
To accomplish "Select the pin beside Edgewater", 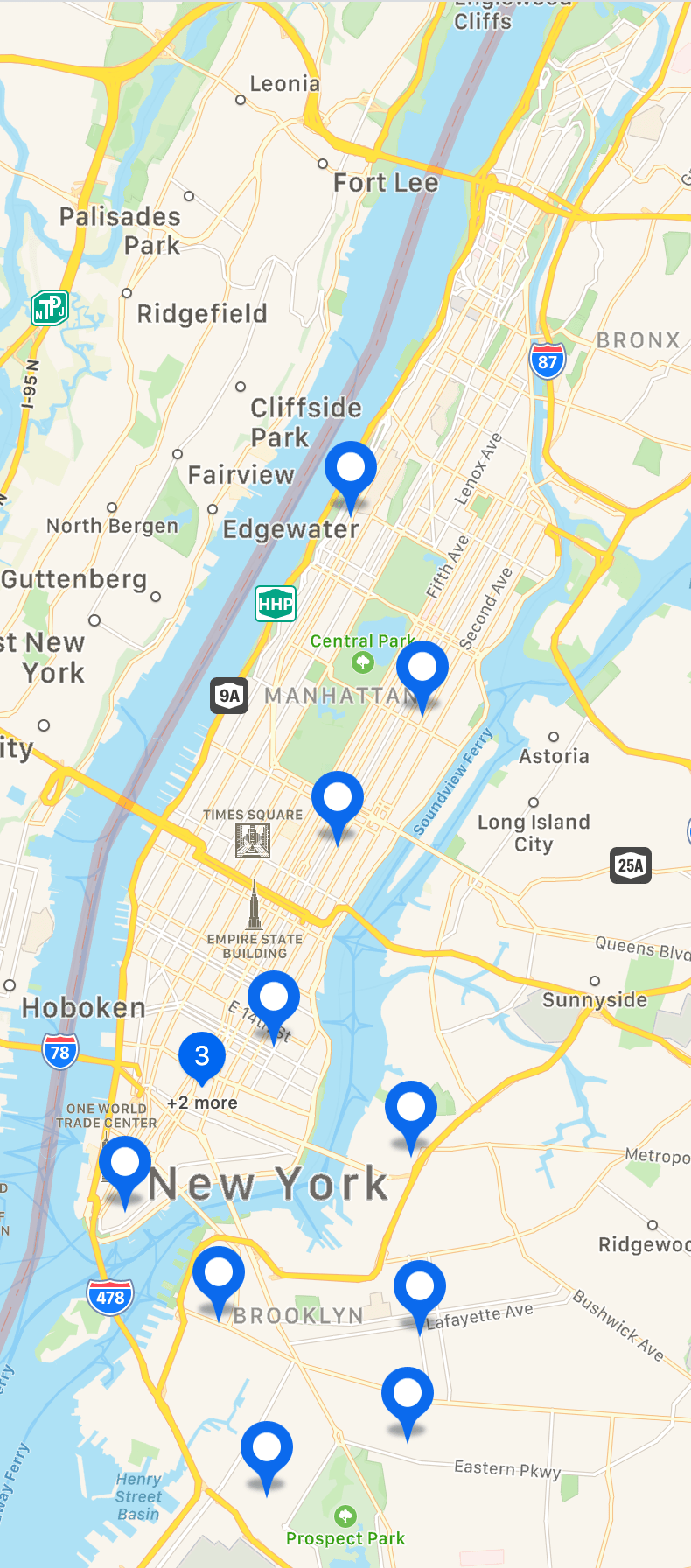I will click(351, 469).
